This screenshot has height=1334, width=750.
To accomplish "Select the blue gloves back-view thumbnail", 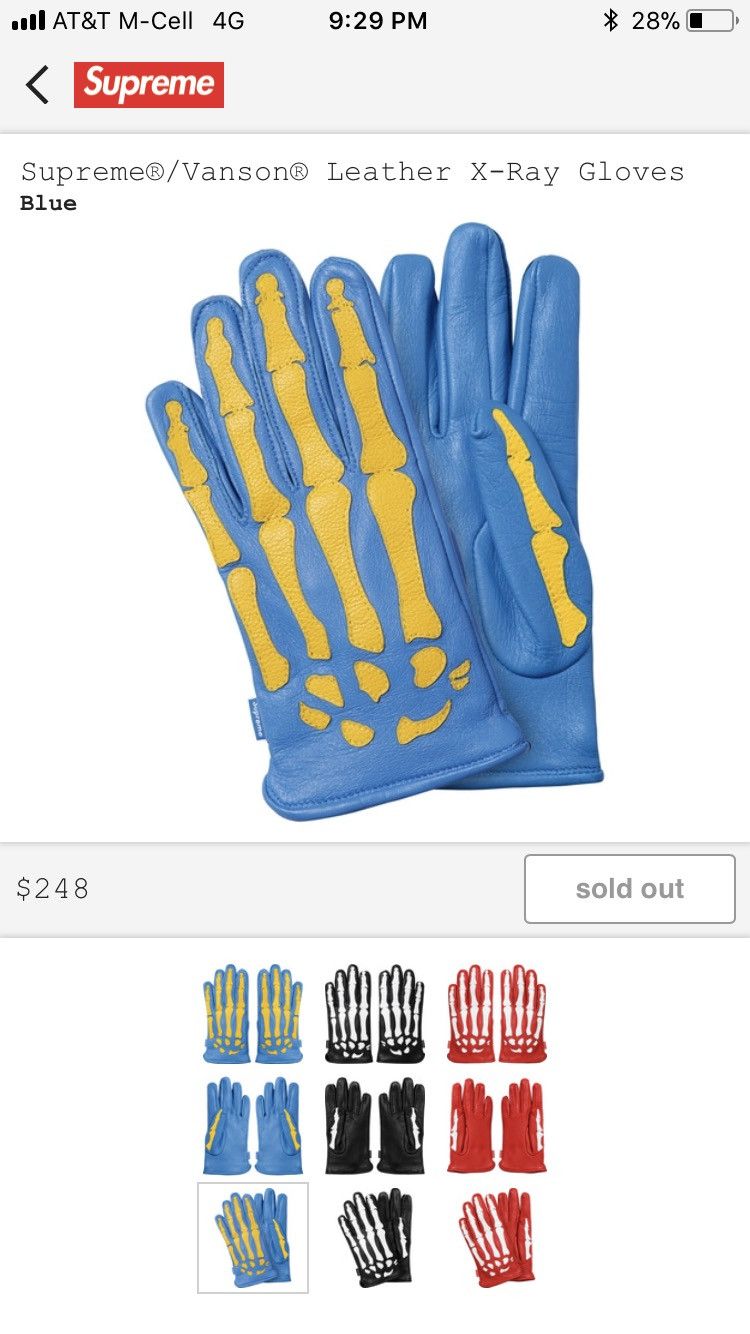I will (253, 1013).
